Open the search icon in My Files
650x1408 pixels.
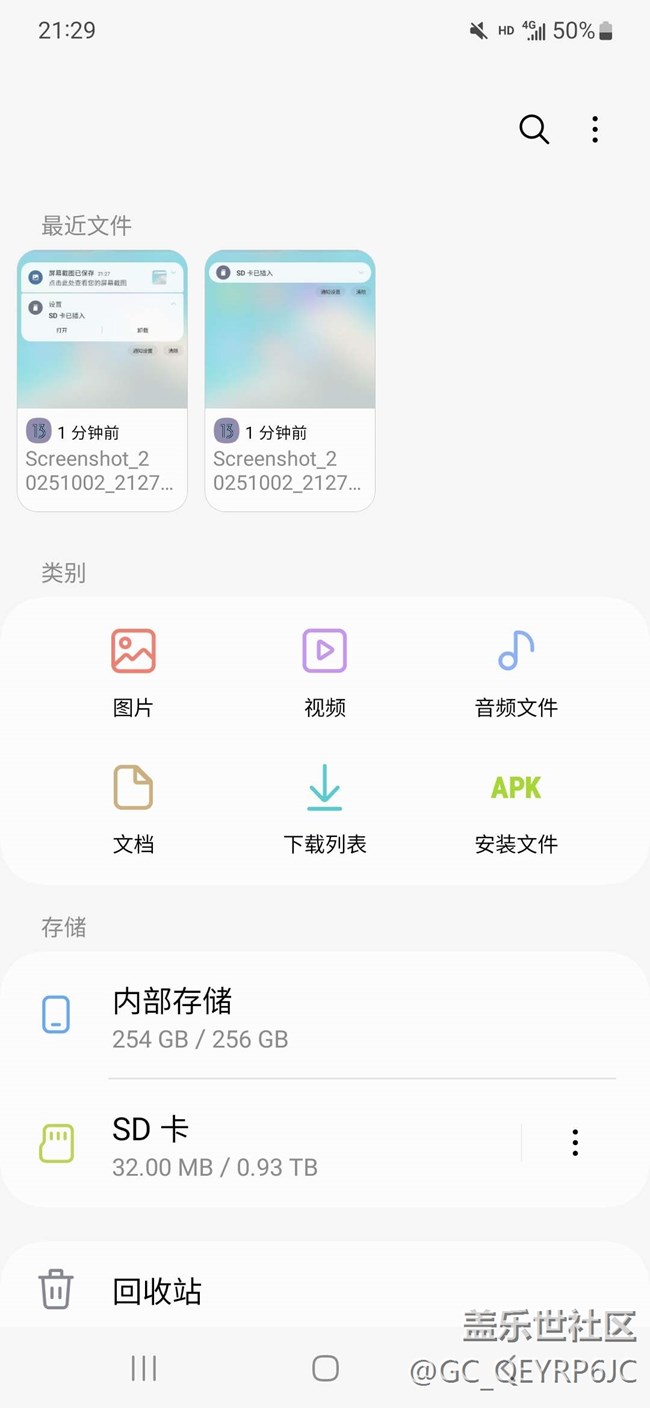click(534, 130)
